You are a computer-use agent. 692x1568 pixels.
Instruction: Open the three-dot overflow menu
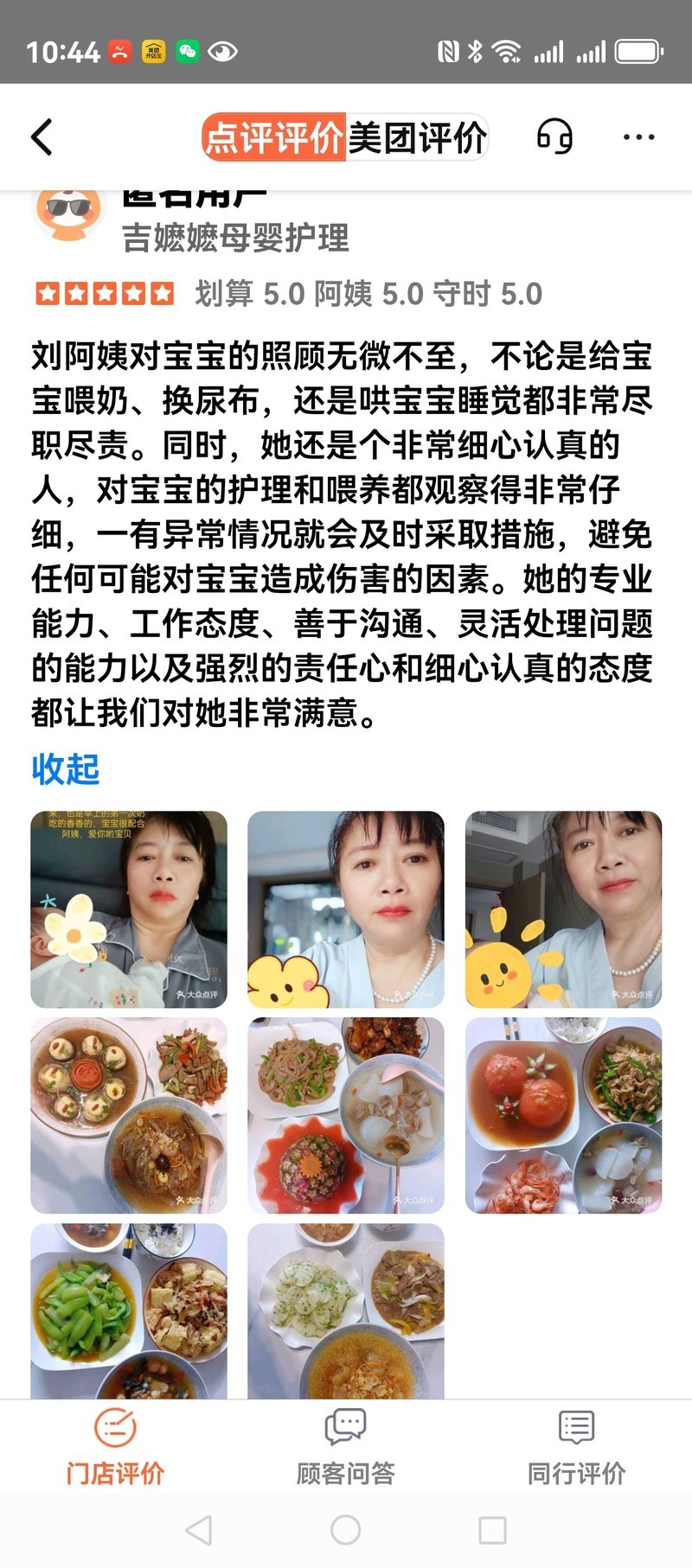(x=638, y=137)
